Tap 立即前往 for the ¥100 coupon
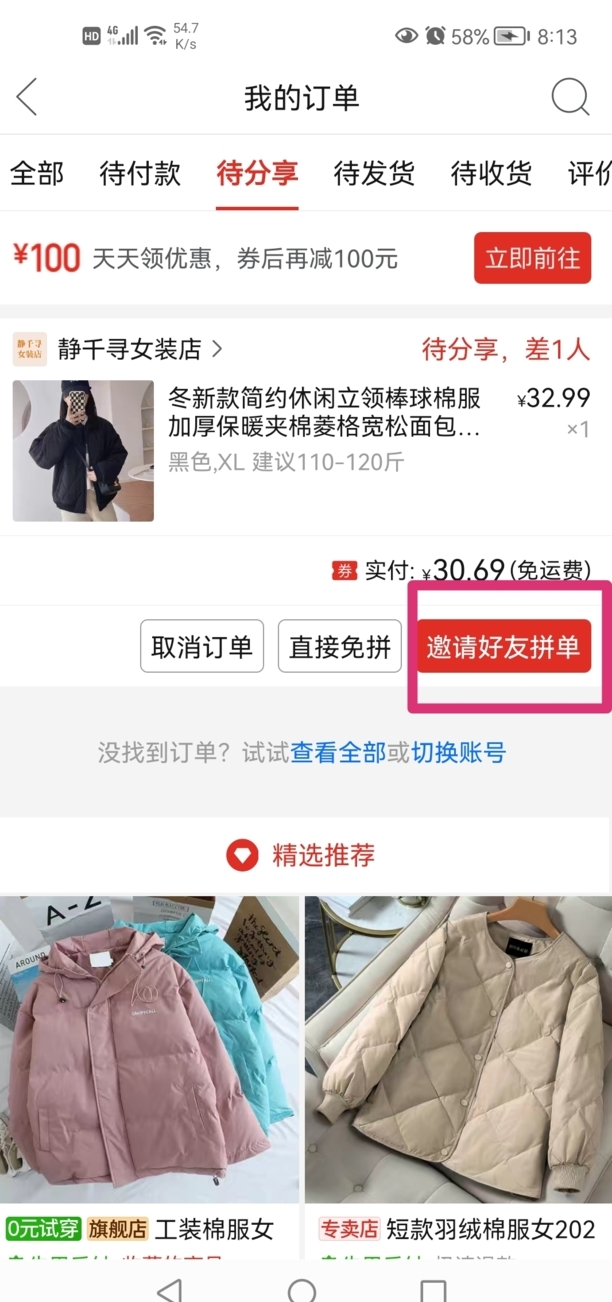Viewport: 612px width, 1302px height. click(532, 258)
